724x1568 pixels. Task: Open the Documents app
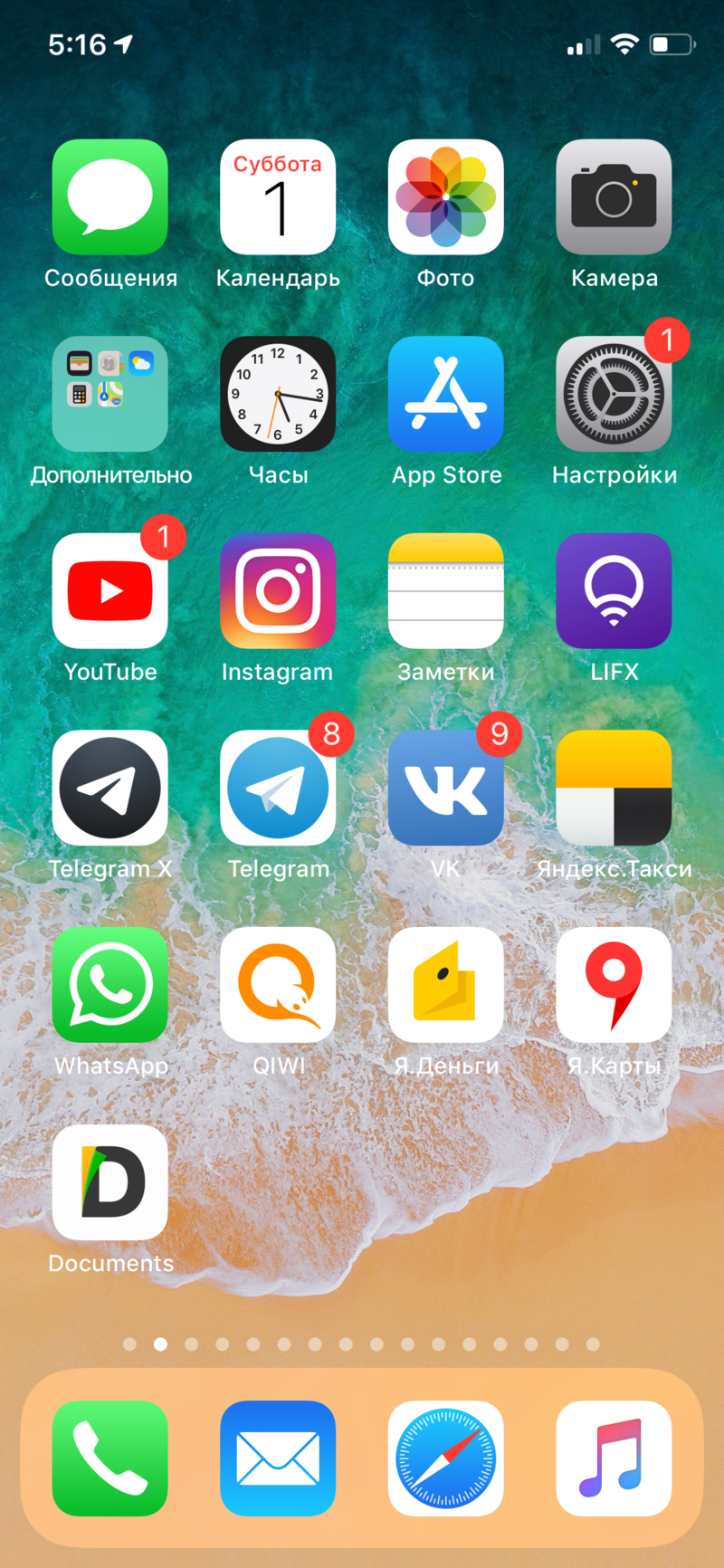[110, 1181]
